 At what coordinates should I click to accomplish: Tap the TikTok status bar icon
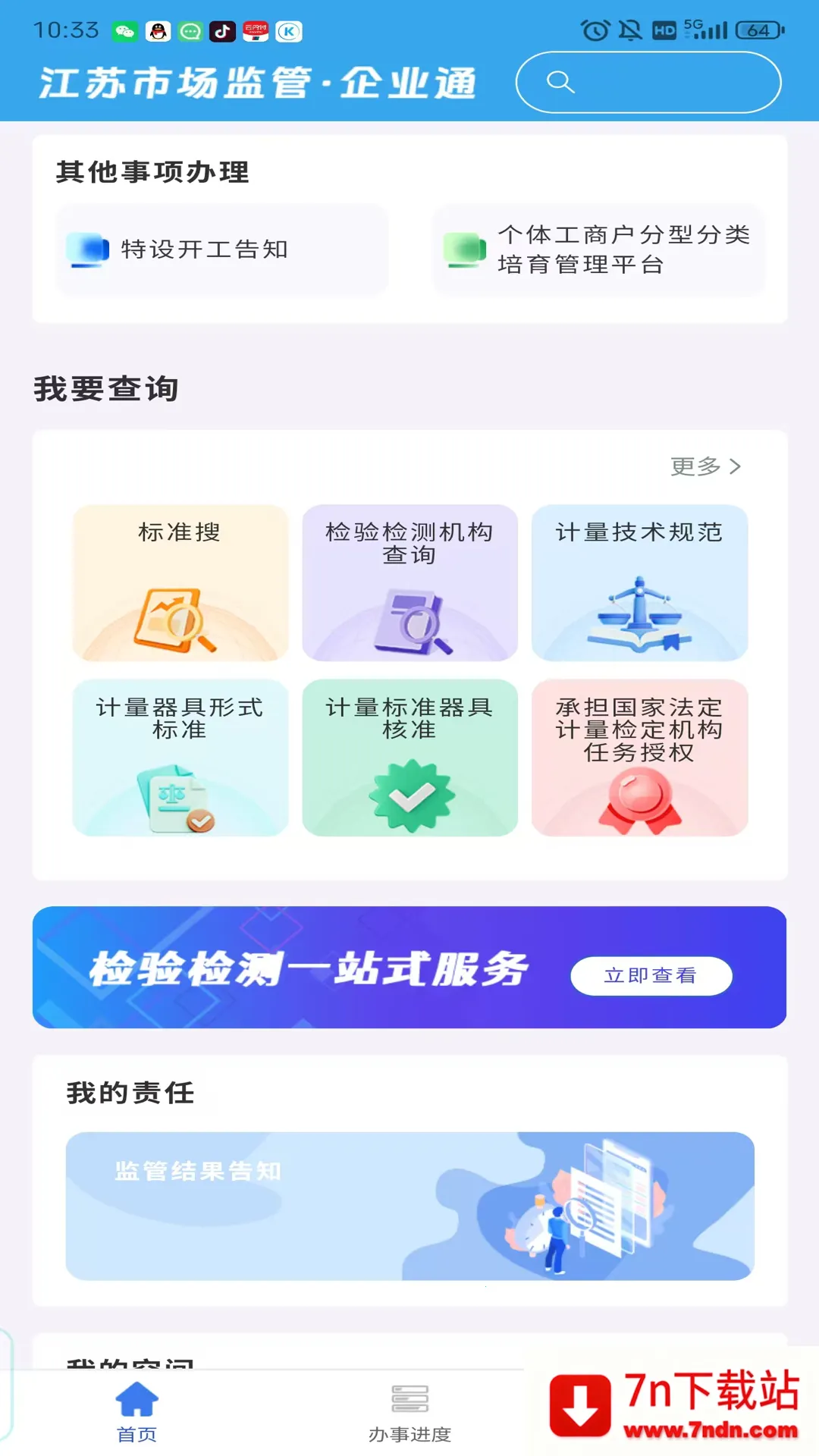coord(221,31)
